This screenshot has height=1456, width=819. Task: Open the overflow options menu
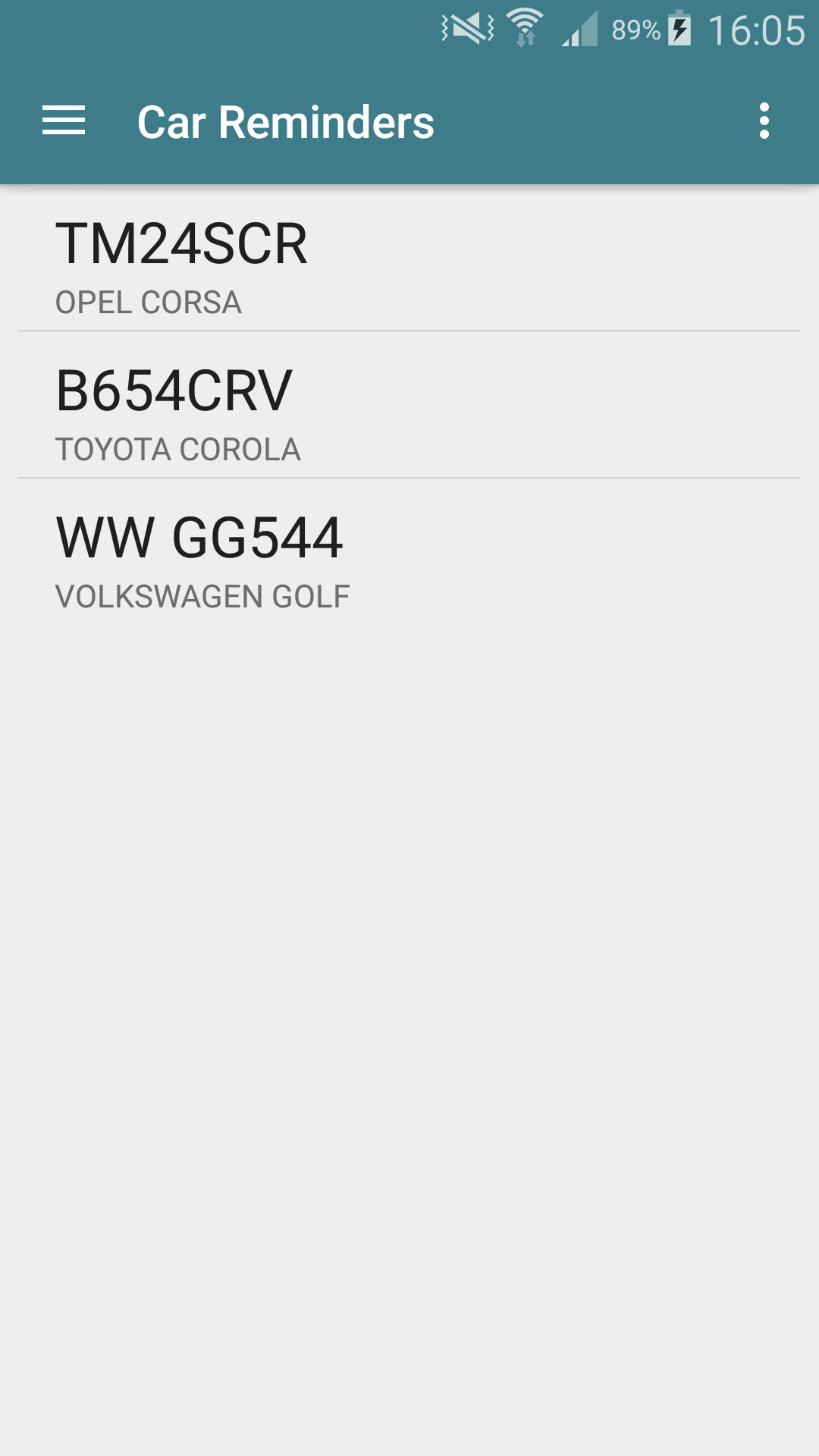click(x=764, y=121)
